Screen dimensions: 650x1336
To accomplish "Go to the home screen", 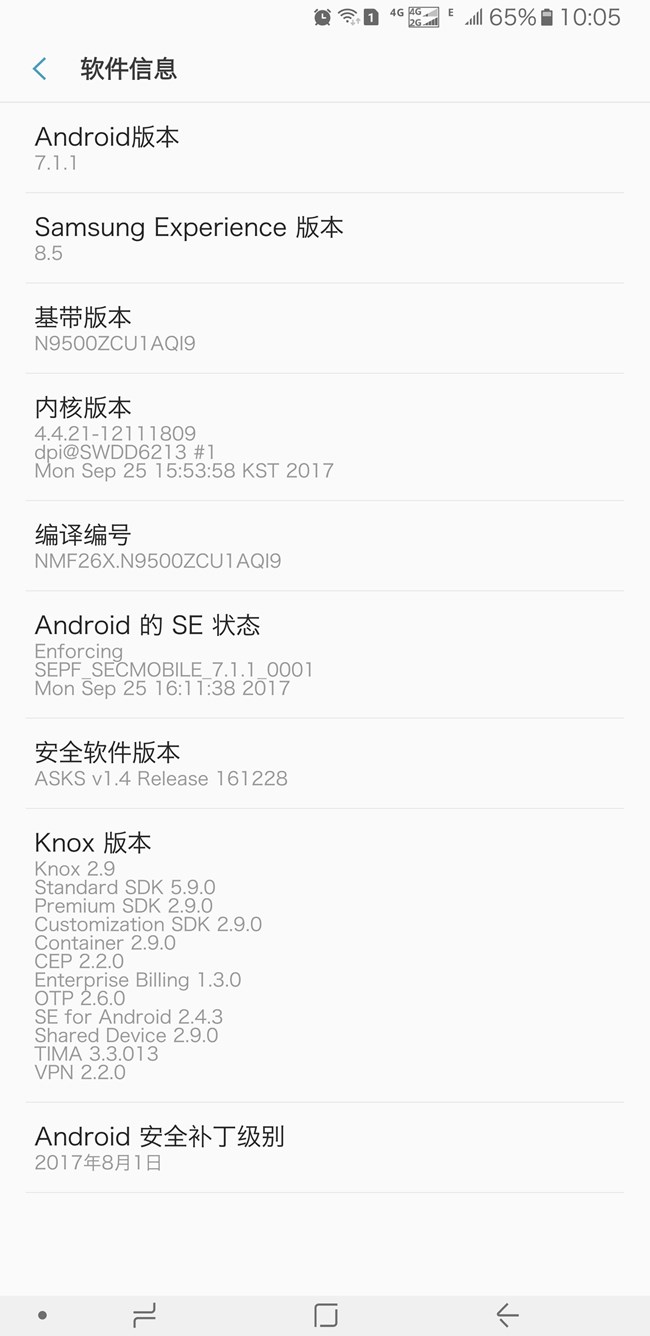I will pyautogui.click(x=326, y=1315).
